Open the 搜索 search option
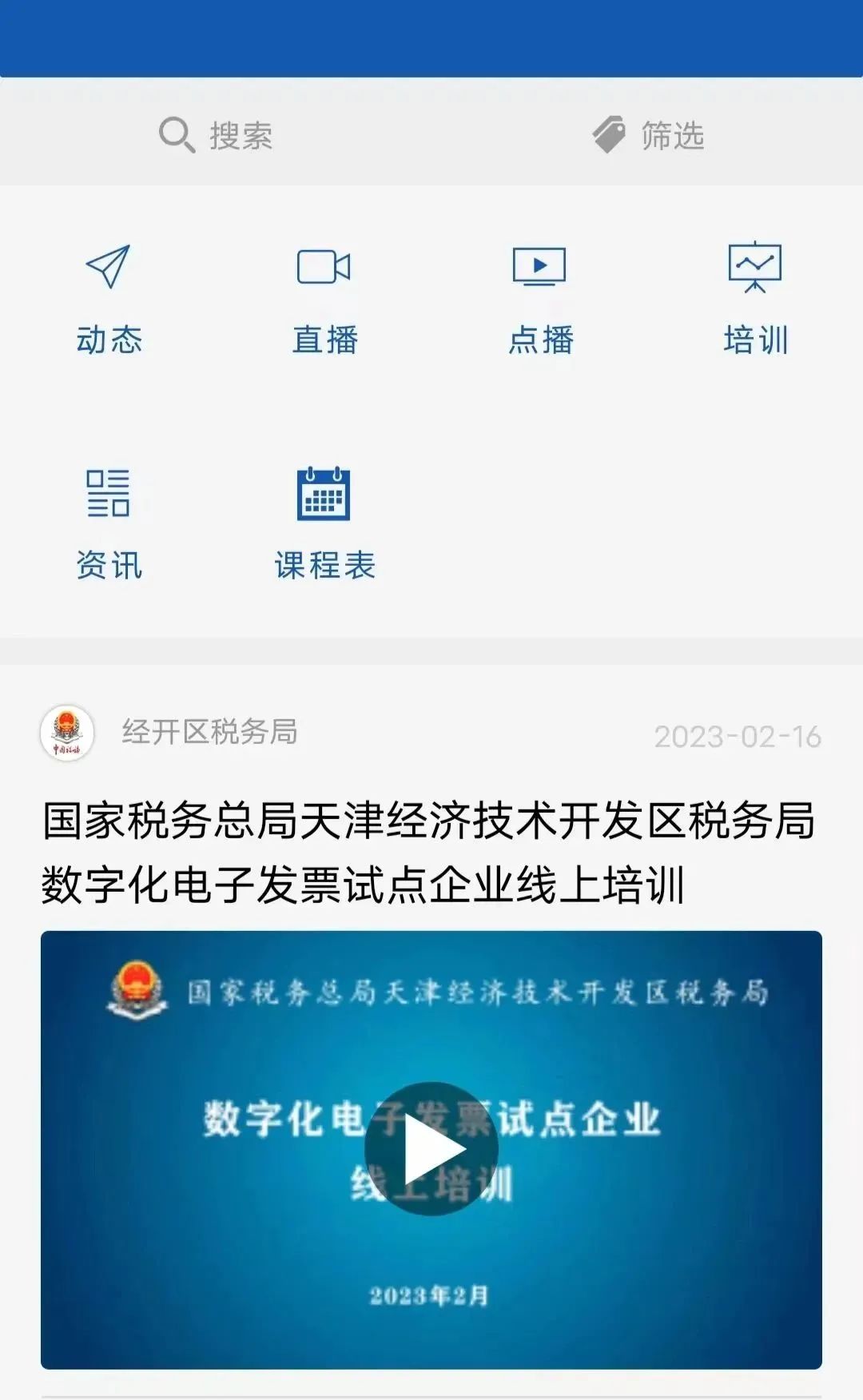This screenshot has height=1400, width=863. coord(217,135)
